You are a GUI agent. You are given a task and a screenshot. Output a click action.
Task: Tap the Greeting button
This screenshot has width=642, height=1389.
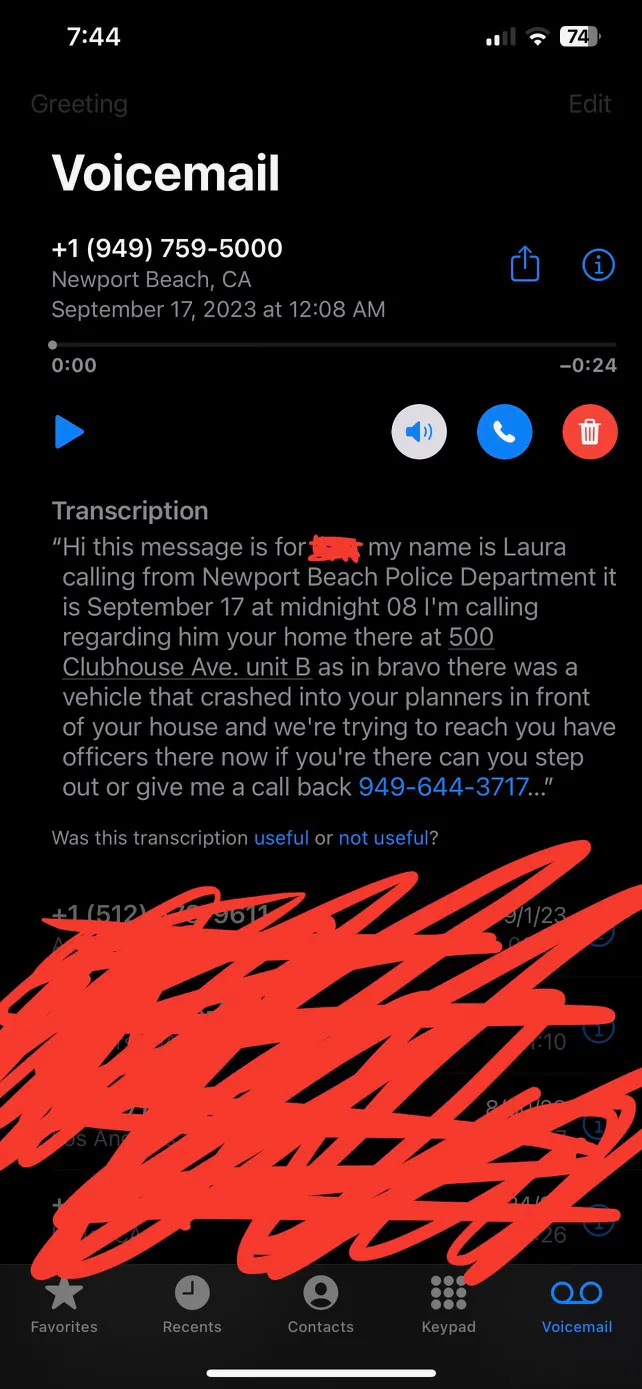click(79, 104)
